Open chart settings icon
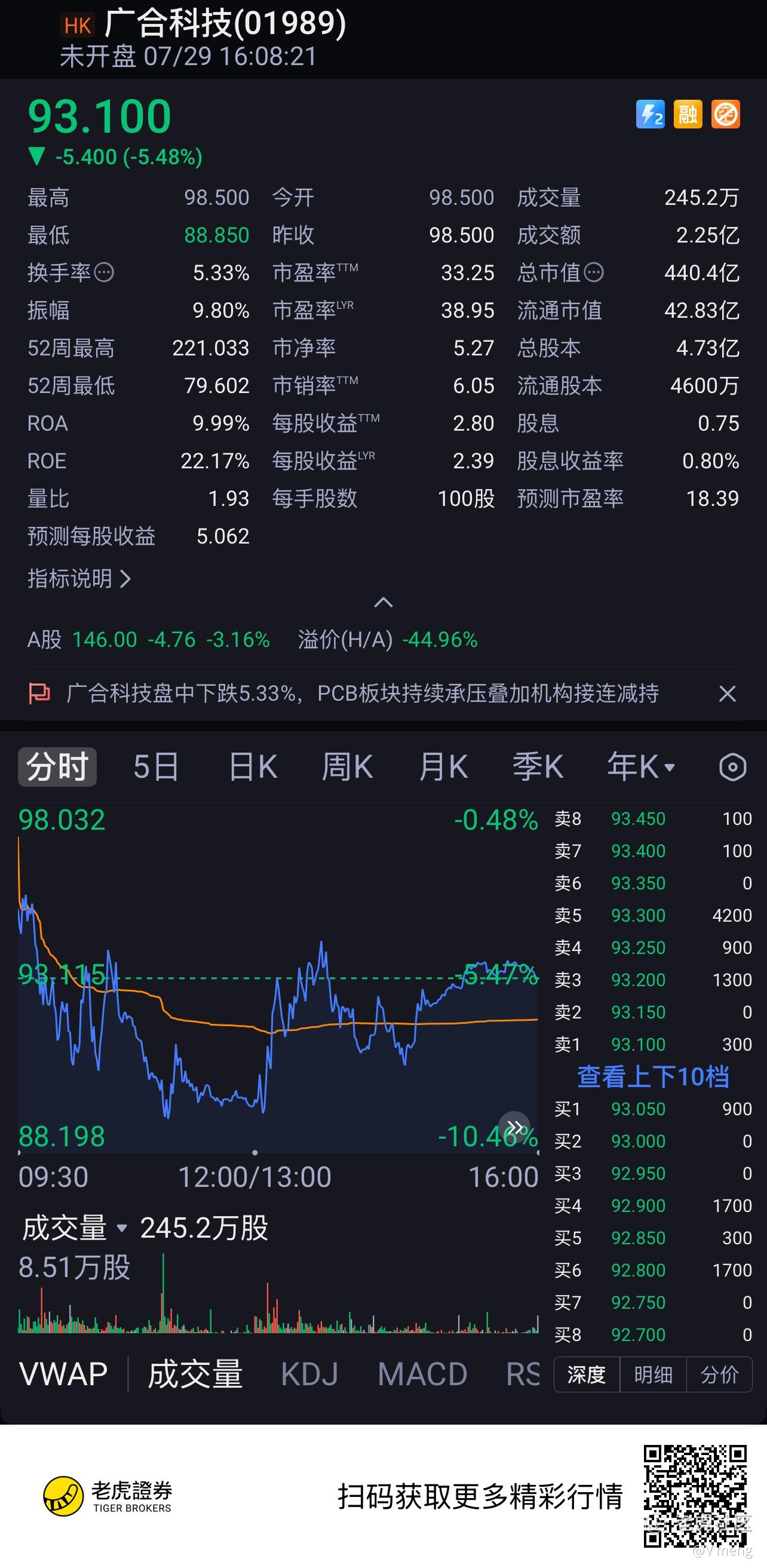 (x=732, y=767)
